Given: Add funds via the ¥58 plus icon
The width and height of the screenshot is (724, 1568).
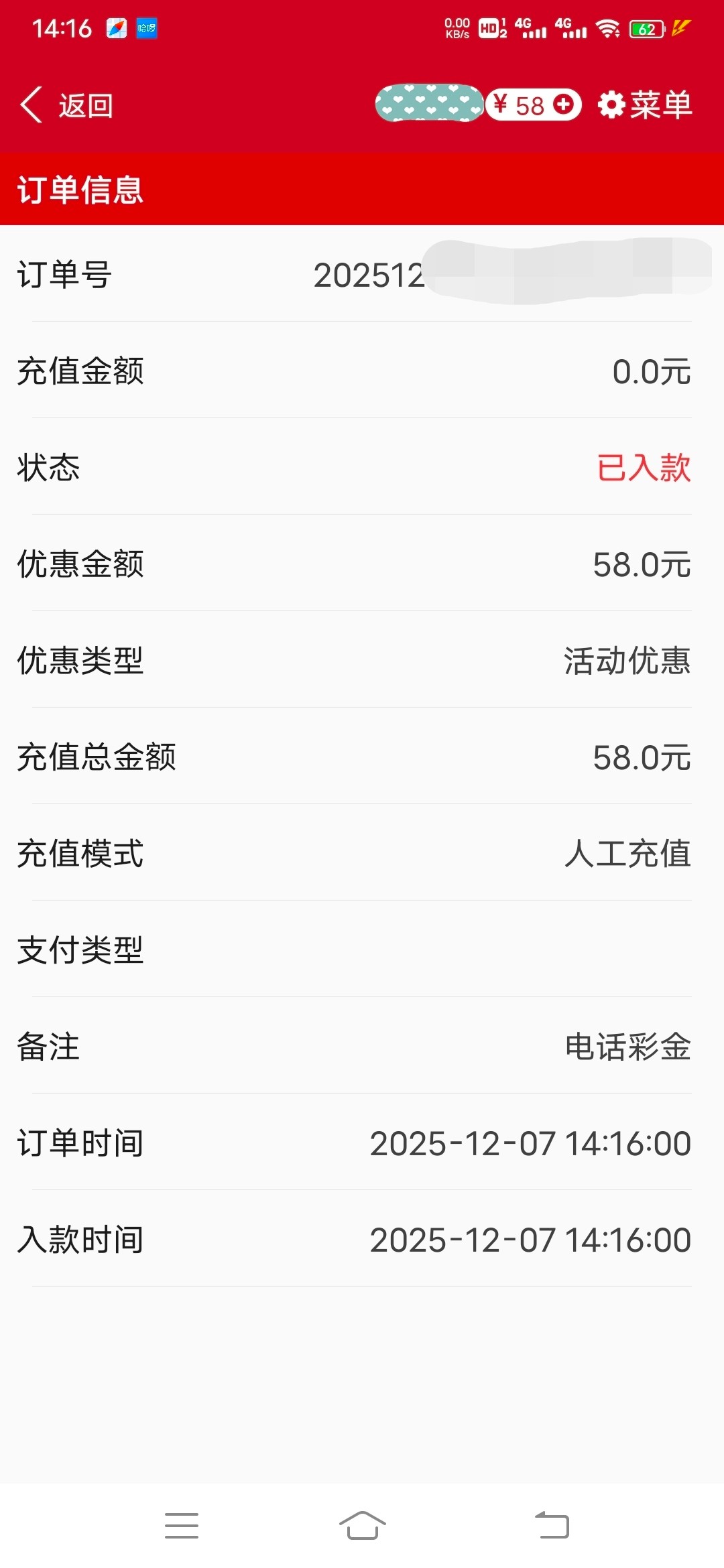Looking at the screenshot, I should pyautogui.click(x=564, y=105).
